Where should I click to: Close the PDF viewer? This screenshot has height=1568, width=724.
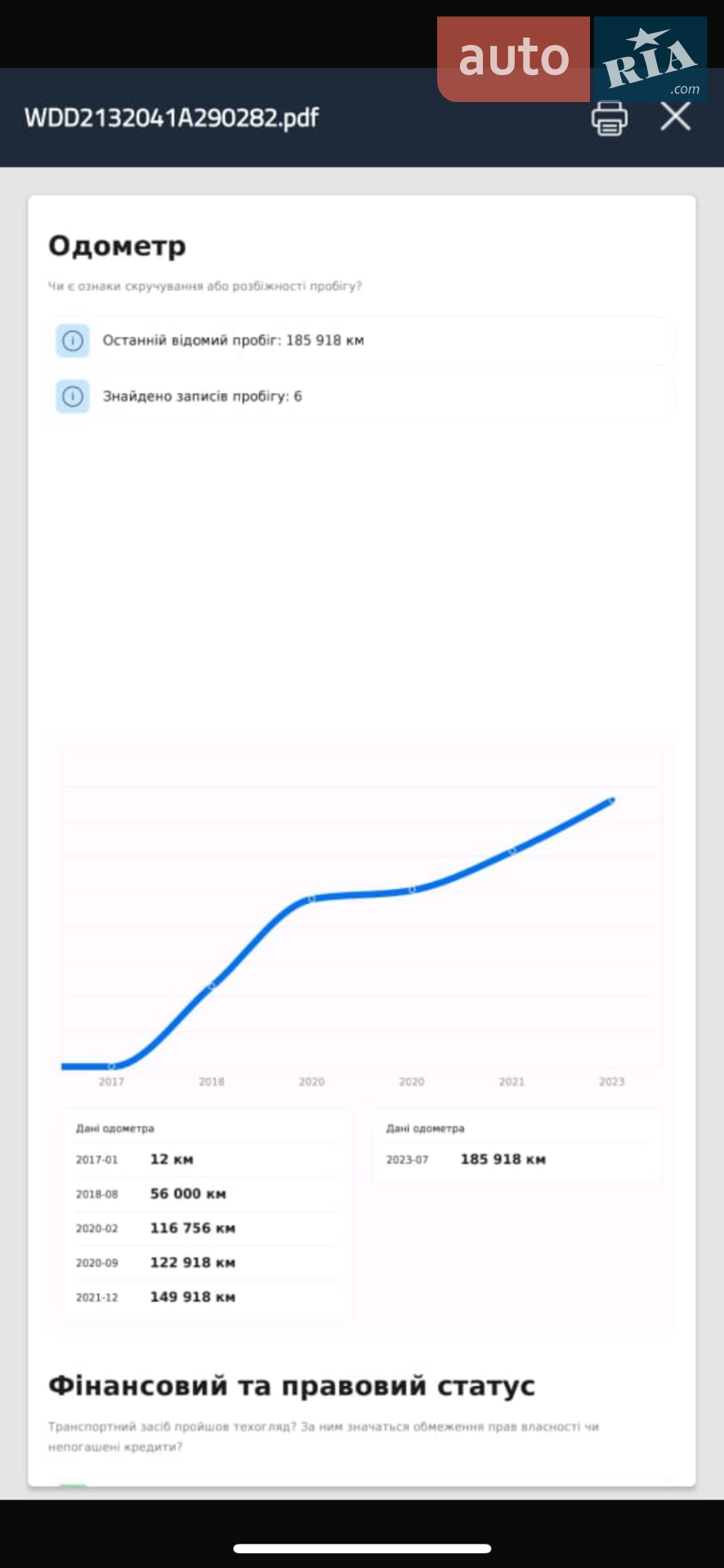click(x=676, y=117)
